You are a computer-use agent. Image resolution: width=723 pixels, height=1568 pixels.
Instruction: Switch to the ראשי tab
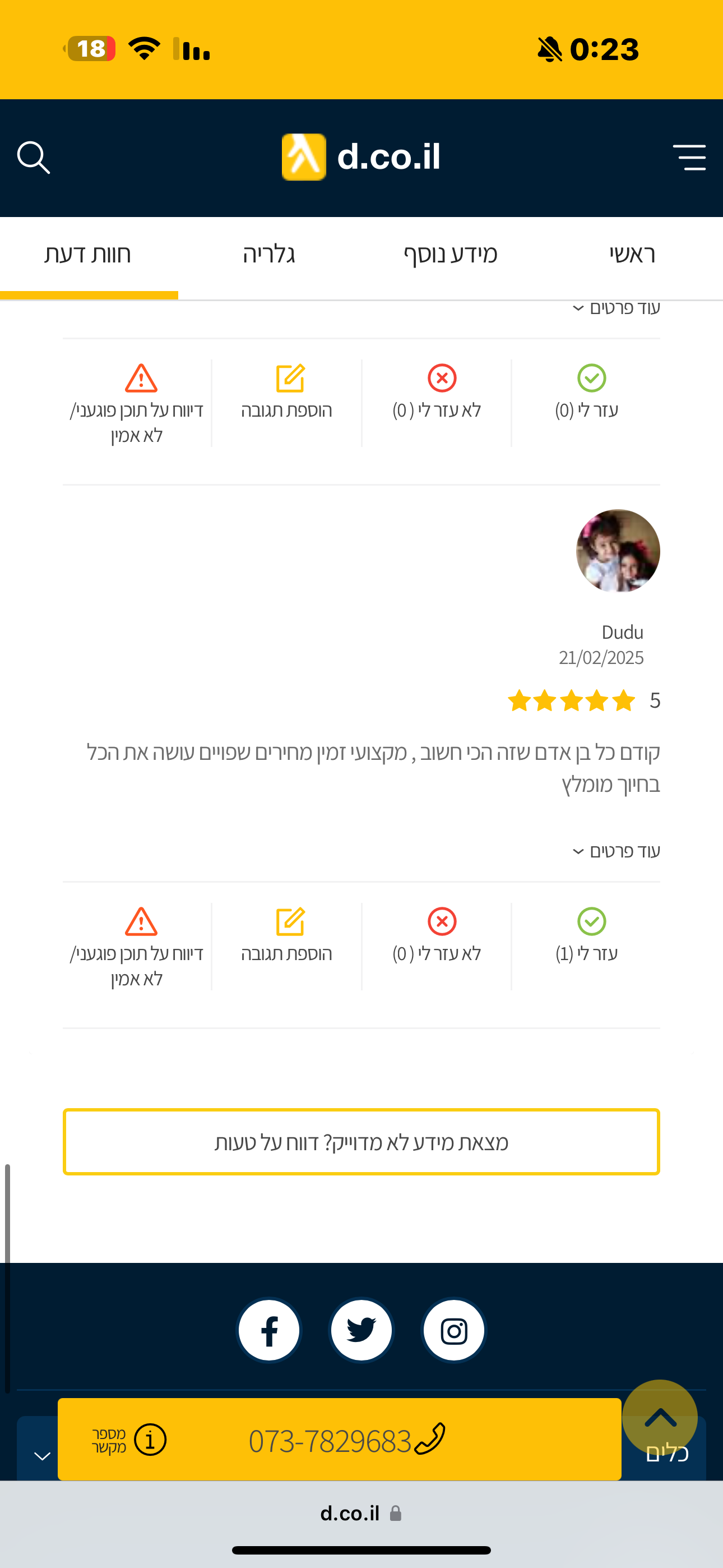coord(632,255)
